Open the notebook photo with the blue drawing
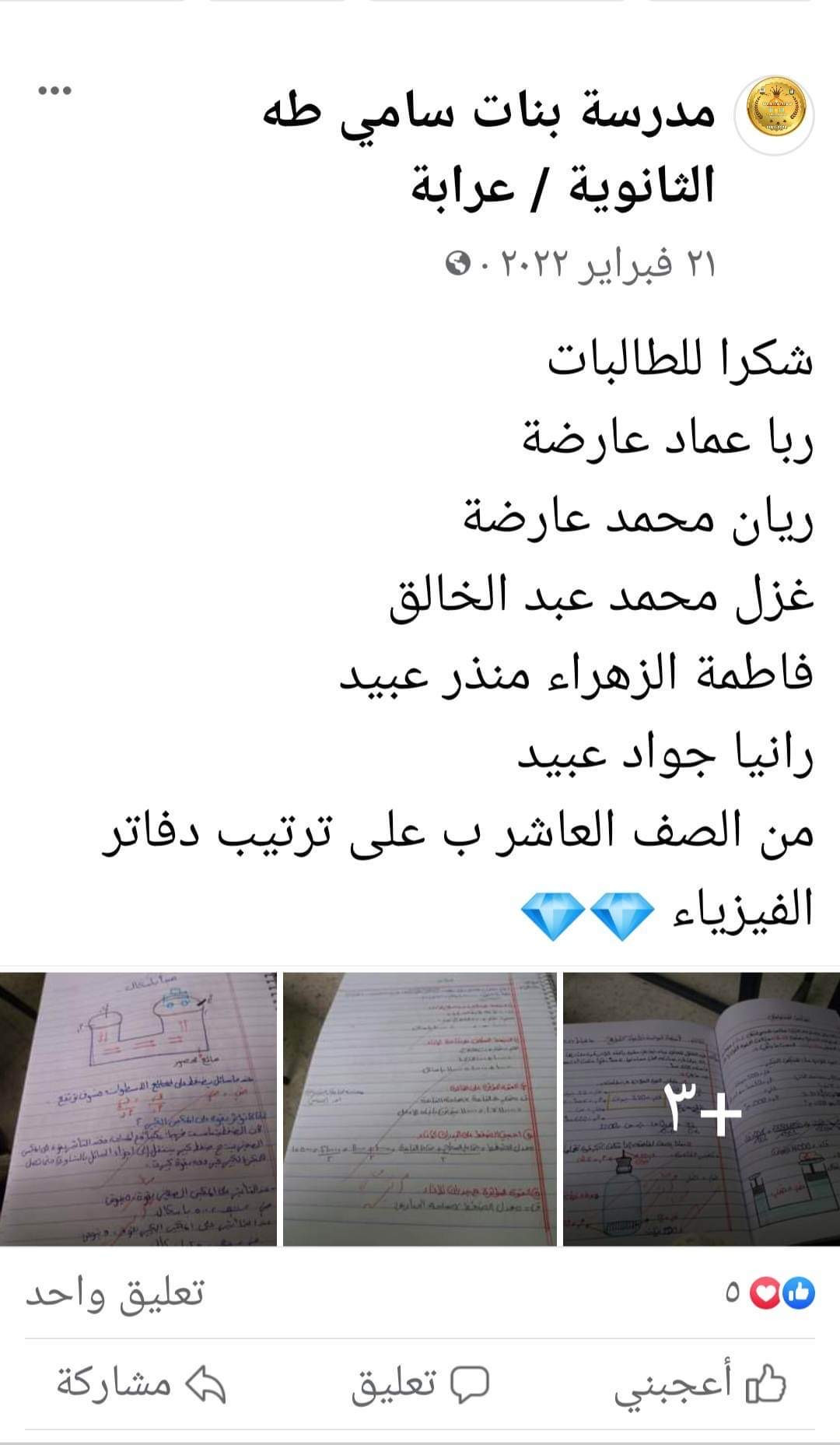 [x=138, y=1109]
